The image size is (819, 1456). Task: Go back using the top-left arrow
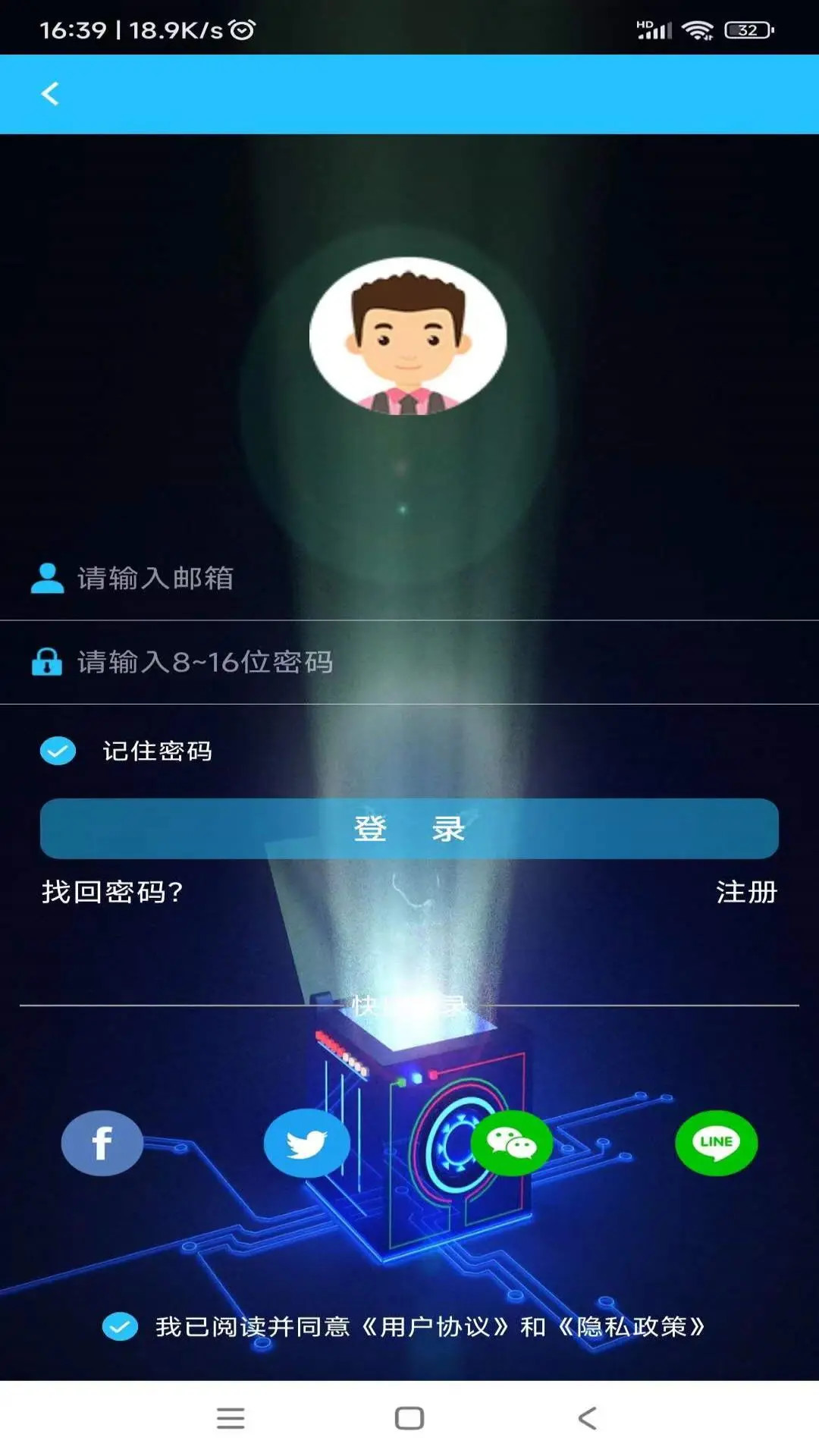click(x=50, y=94)
